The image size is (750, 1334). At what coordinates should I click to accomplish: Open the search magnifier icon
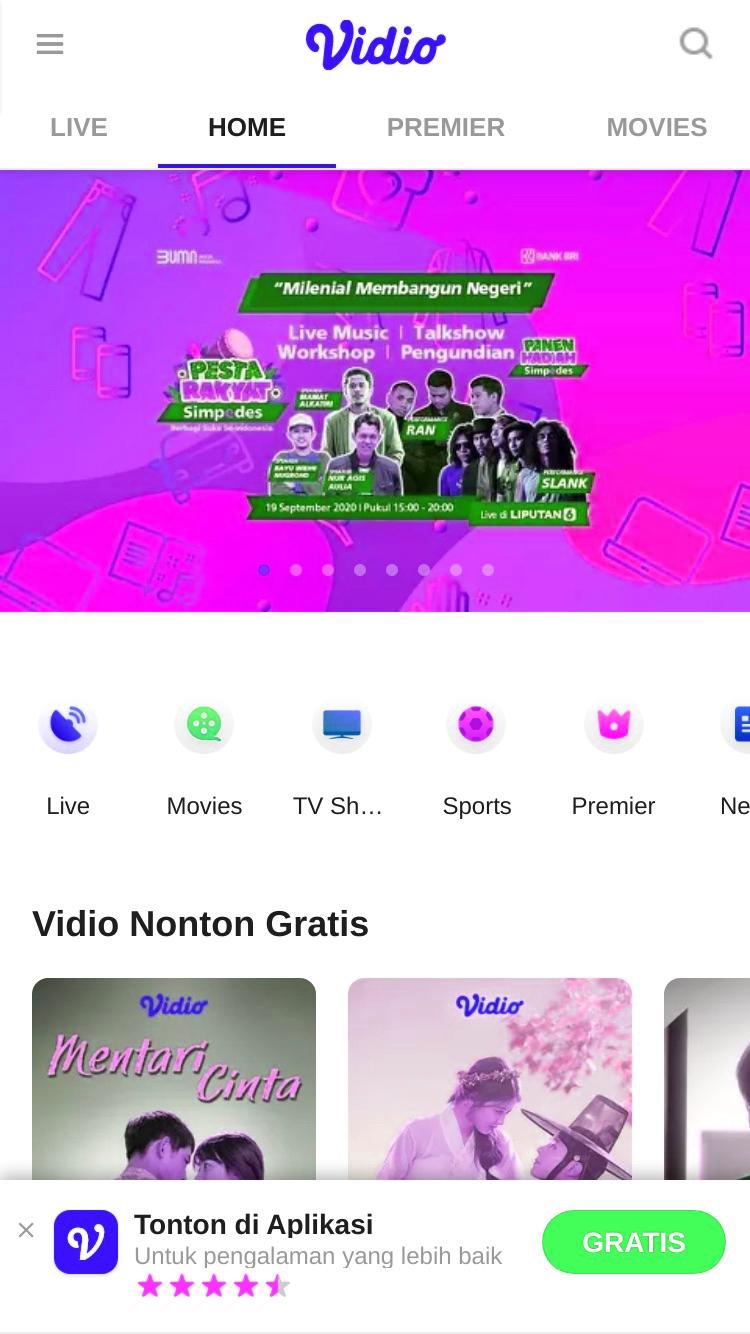pyautogui.click(x=696, y=44)
